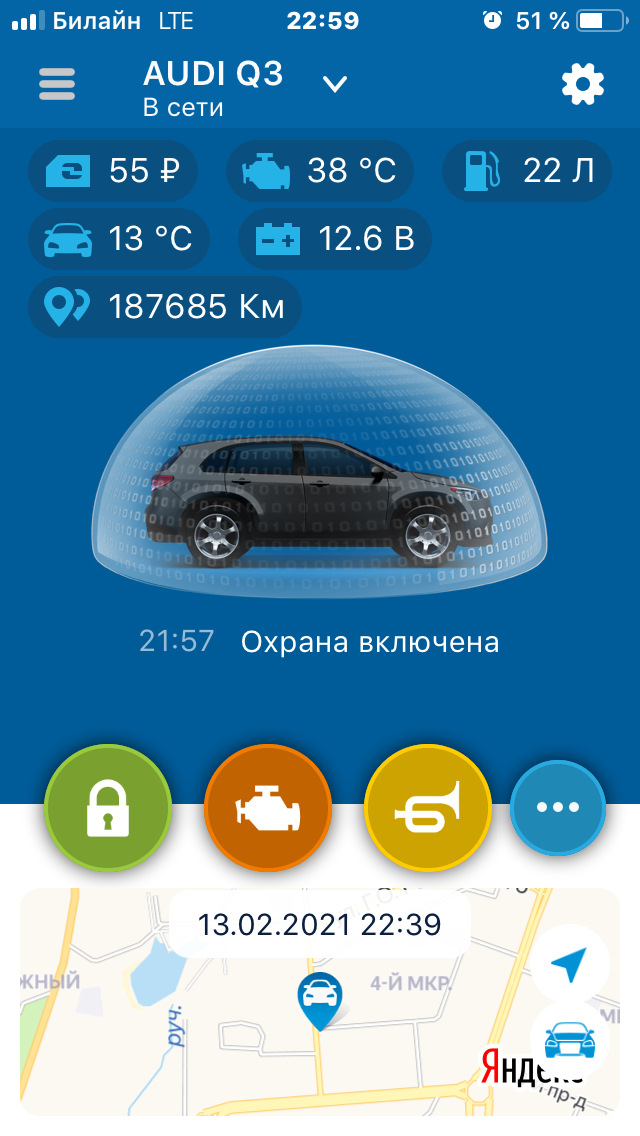
Task: Open settings gear icon
Action: click(x=583, y=84)
